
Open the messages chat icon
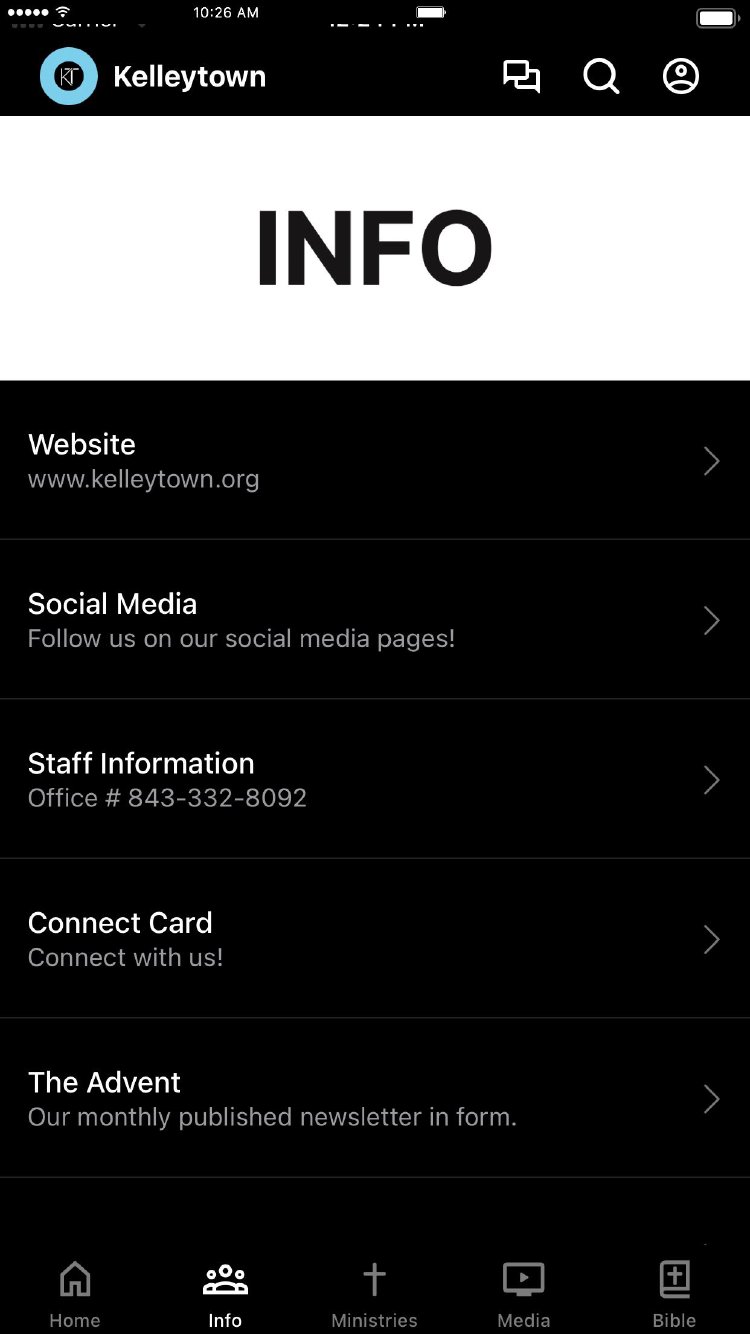(x=521, y=77)
